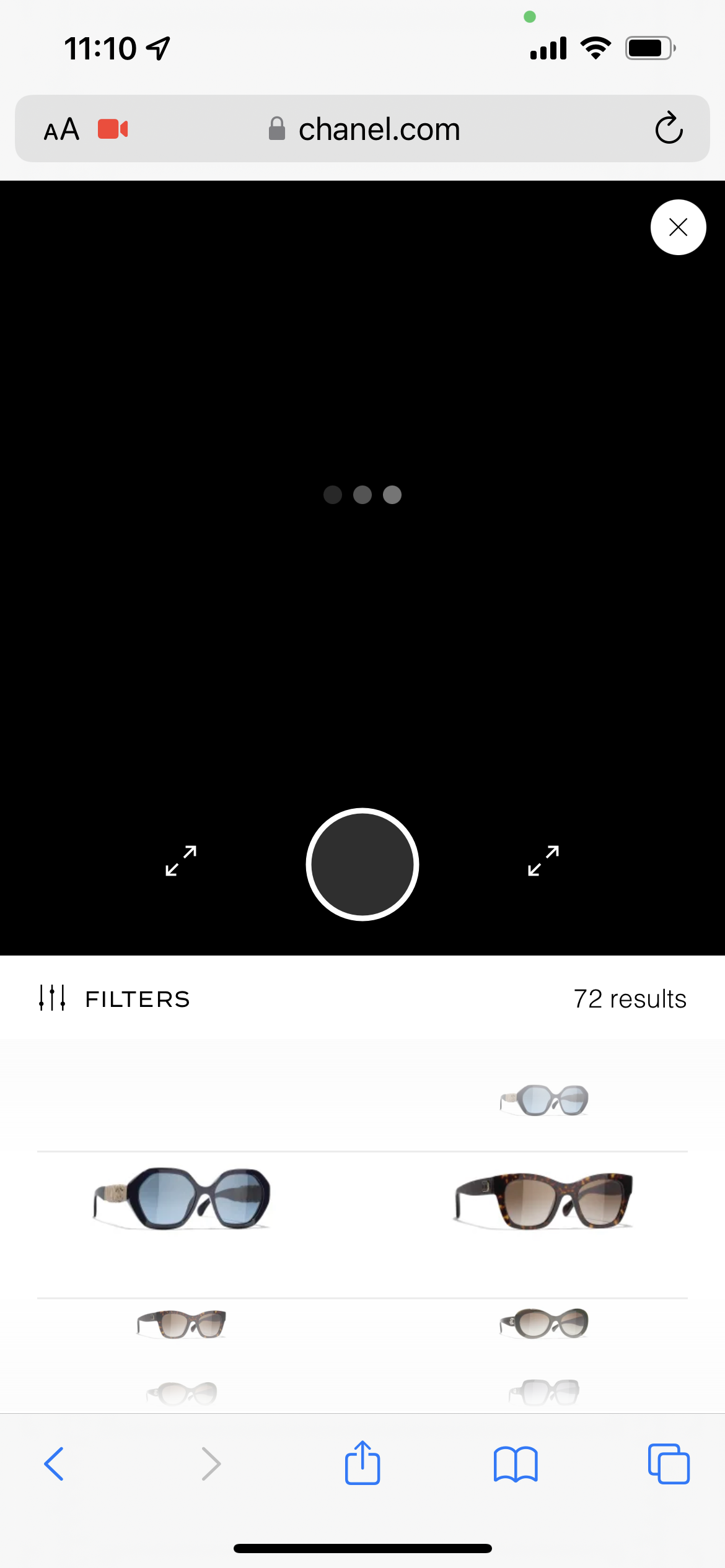Reload the chanel.com page

(x=669, y=128)
